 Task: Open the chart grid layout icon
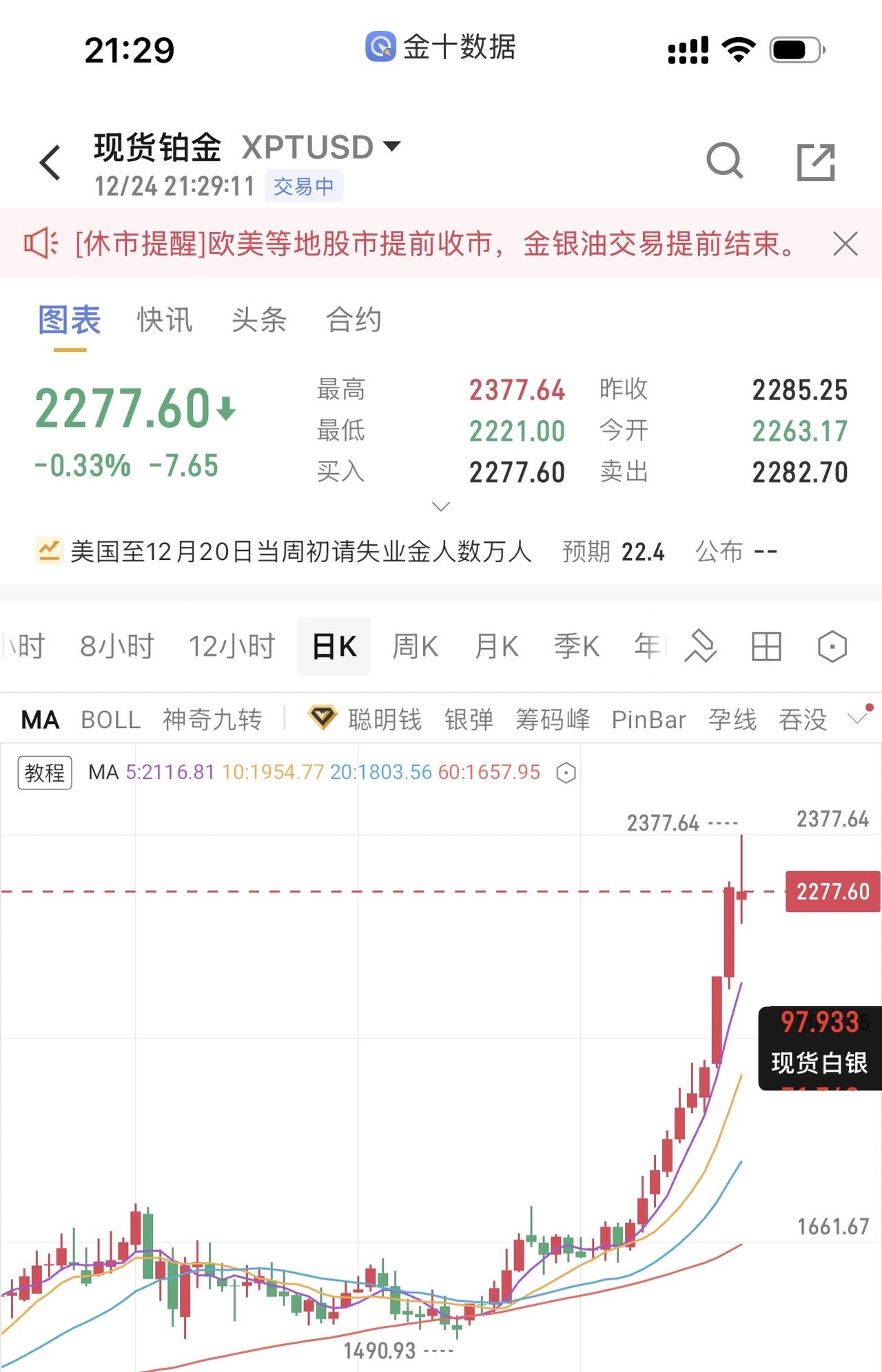click(766, 646)
